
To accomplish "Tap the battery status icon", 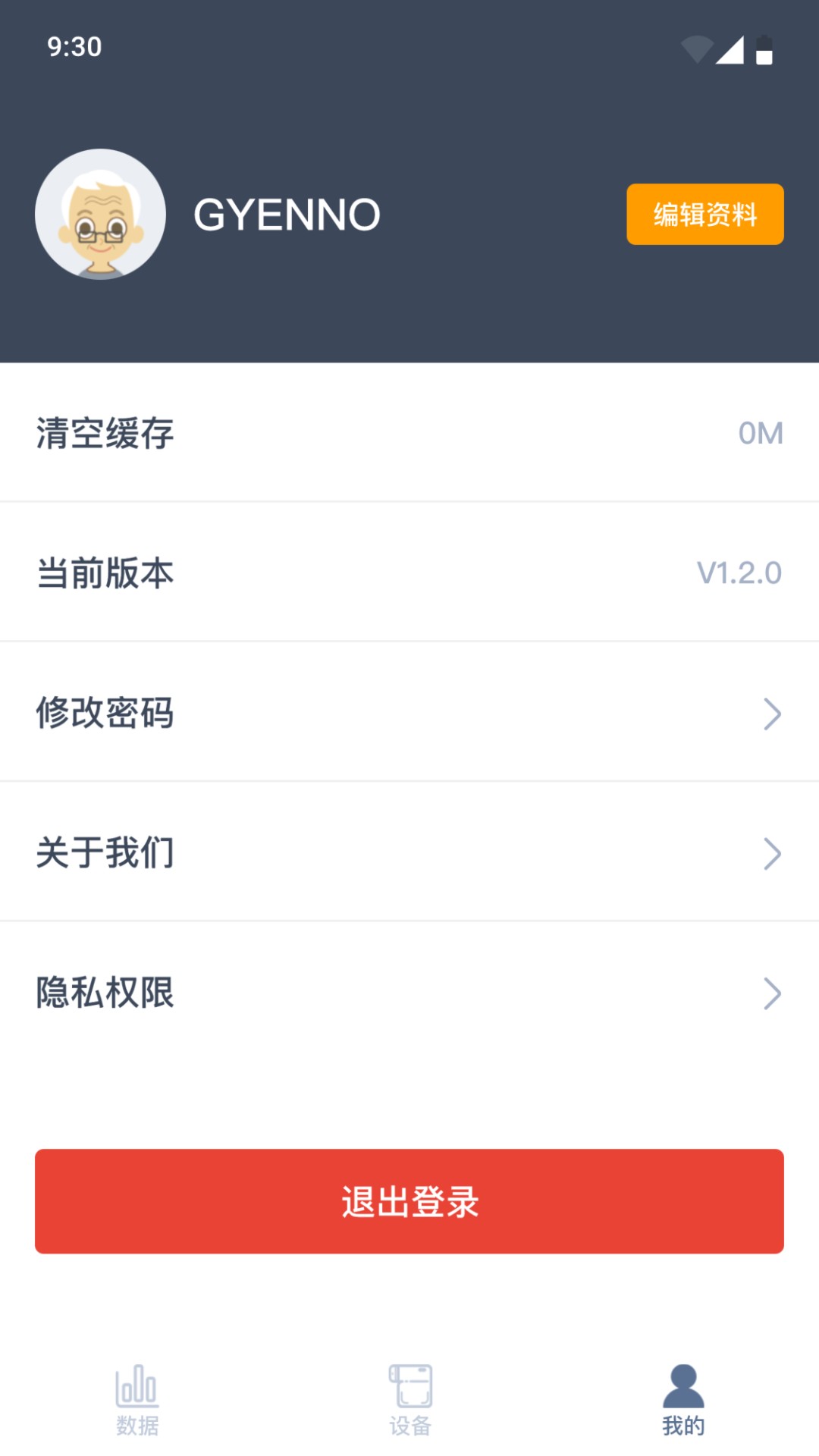I will (x=763, y=49).
